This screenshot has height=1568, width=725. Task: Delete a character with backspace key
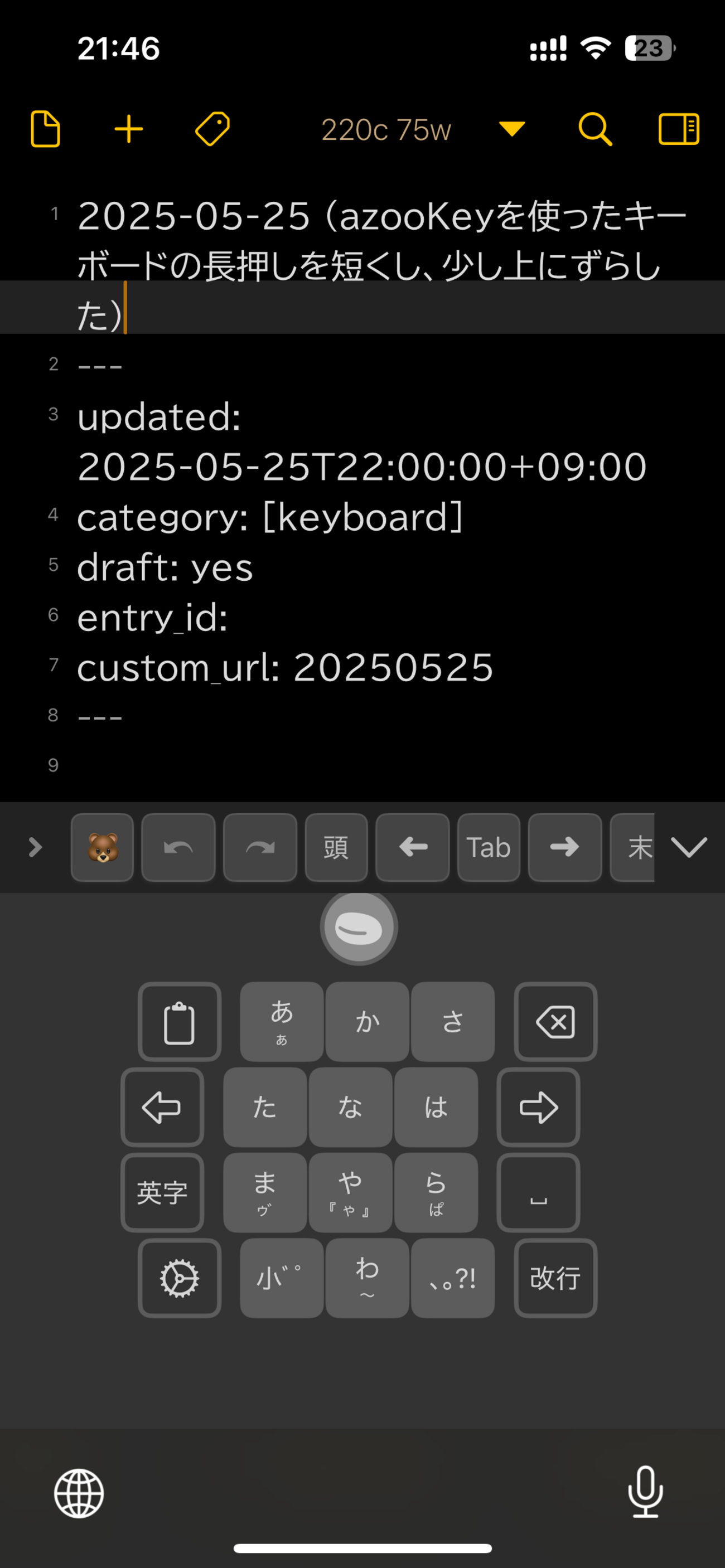(555, 1021)
